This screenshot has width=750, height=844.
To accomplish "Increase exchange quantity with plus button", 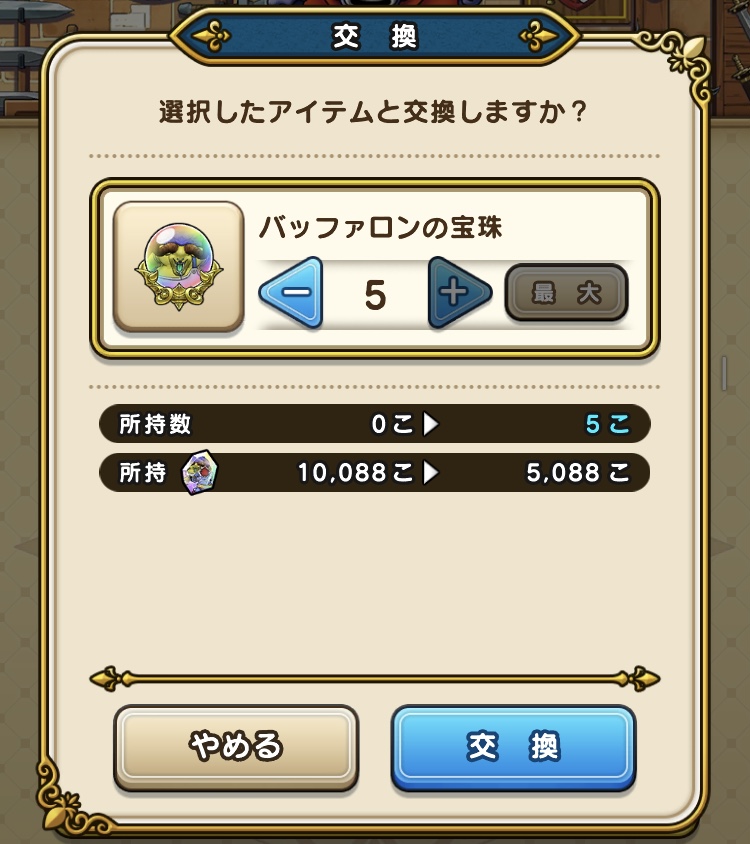I will click(x=459, y=293).
